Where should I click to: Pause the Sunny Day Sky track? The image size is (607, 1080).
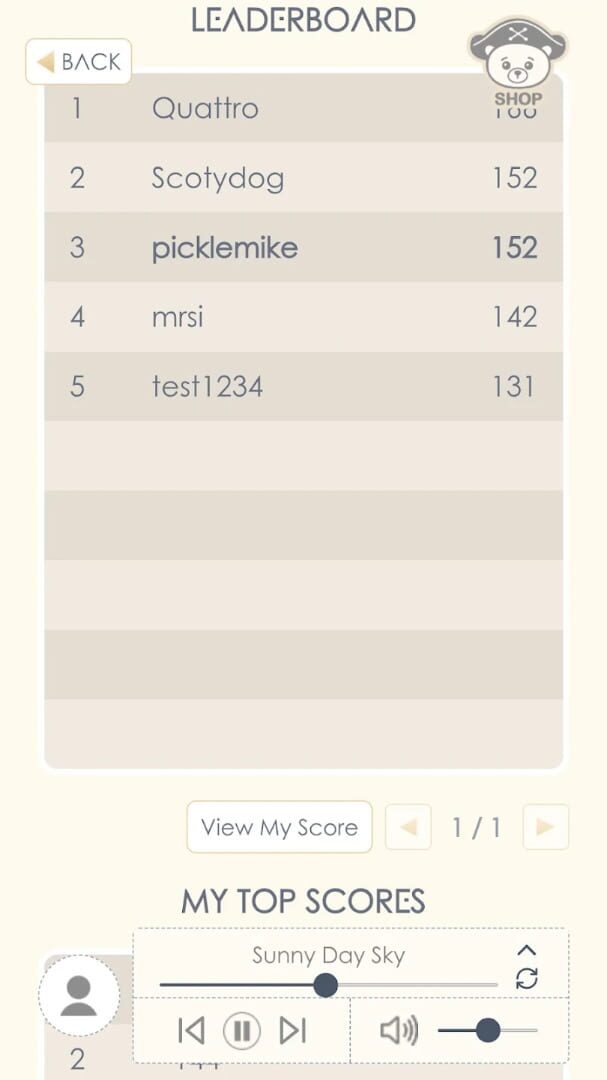(x=242, y=1030)
